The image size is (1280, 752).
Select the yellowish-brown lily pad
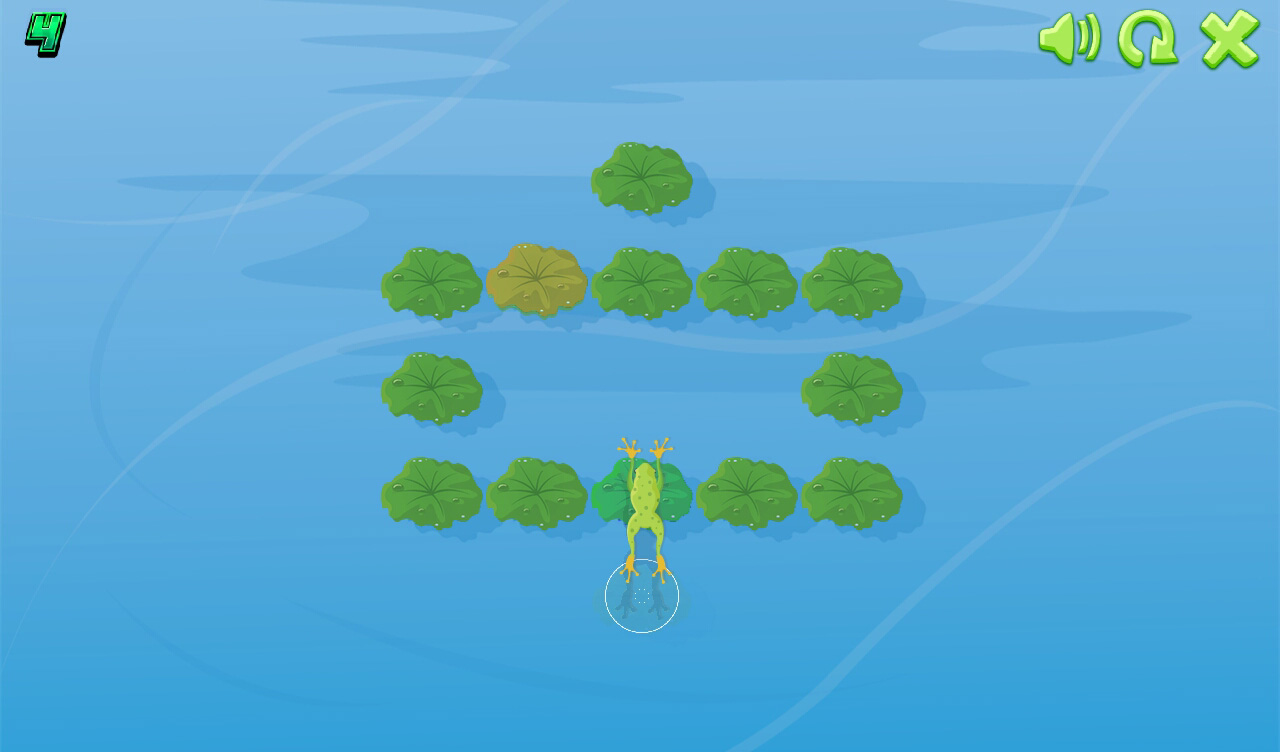tap(536, 279)
